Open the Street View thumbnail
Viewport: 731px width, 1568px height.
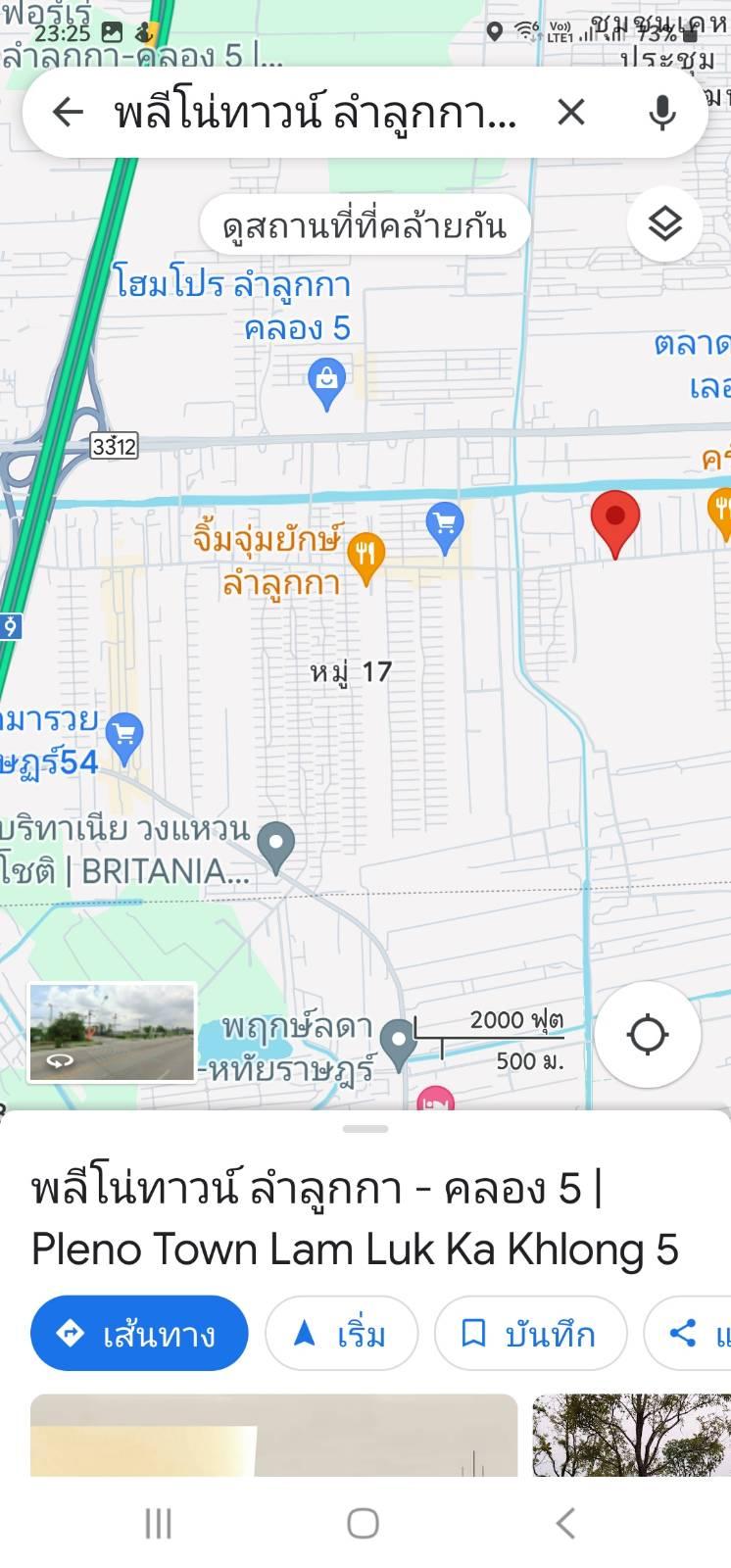coord(112,1032)
